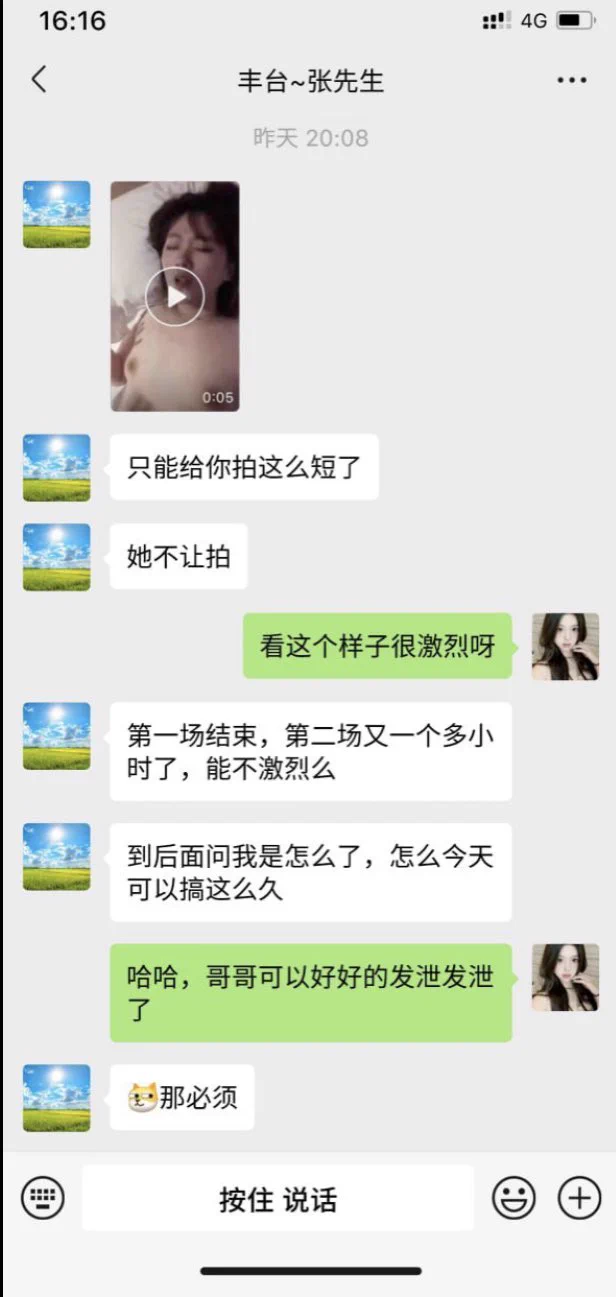
Task: Open the emoji sticker panel
Action: pyautogui.click(x=513, y=1197)
